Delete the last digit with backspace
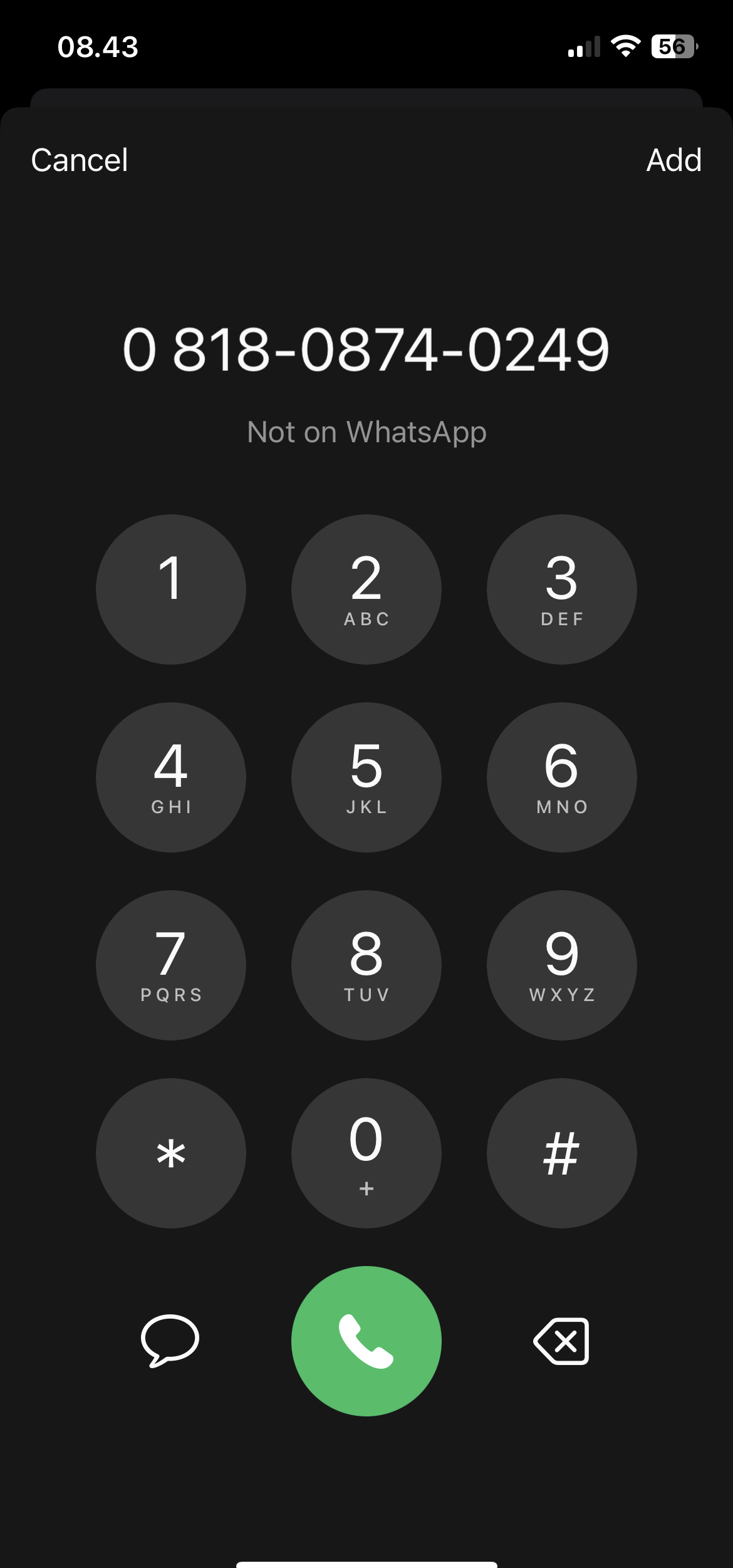 pyautogui.click(x=561, y=1341)
